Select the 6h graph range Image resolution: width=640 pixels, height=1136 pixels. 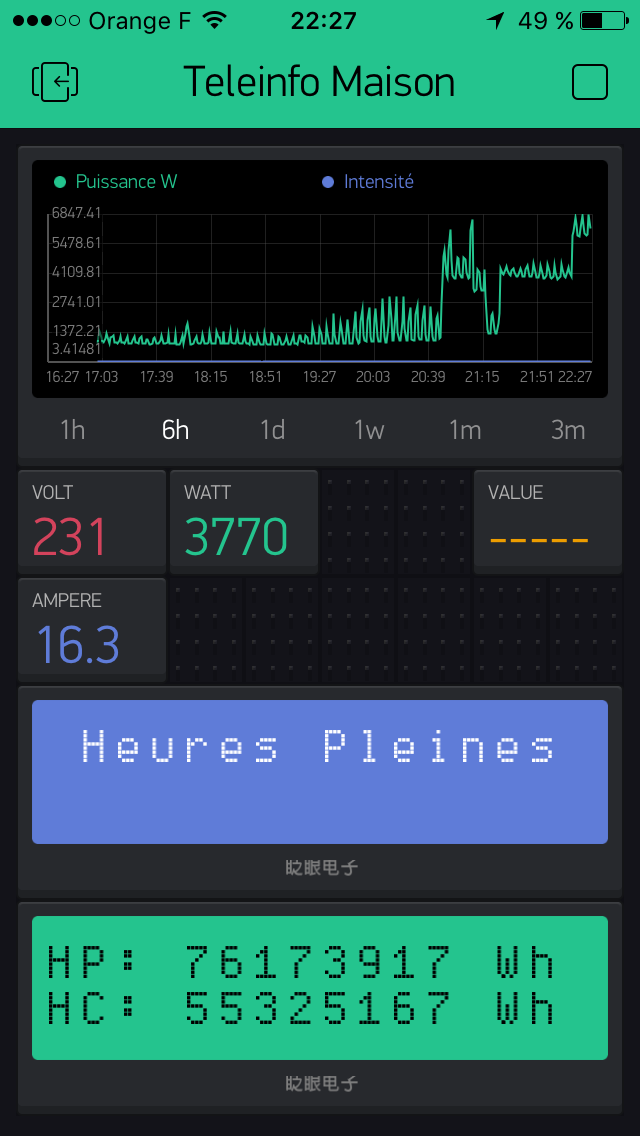pos(175,430)
